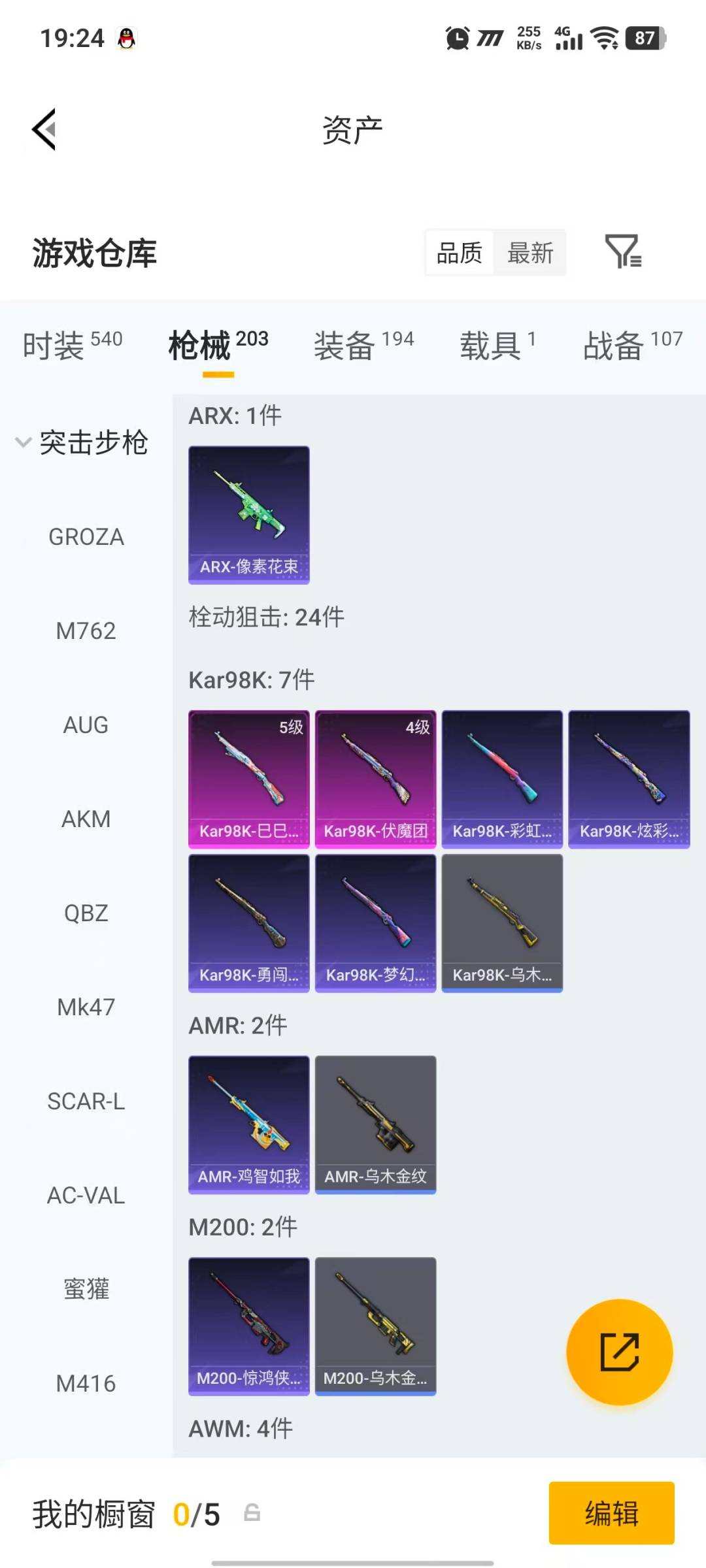The image size is (706, 1568).
Task: Switch sorting to 品质
Action: coord(459,253)
